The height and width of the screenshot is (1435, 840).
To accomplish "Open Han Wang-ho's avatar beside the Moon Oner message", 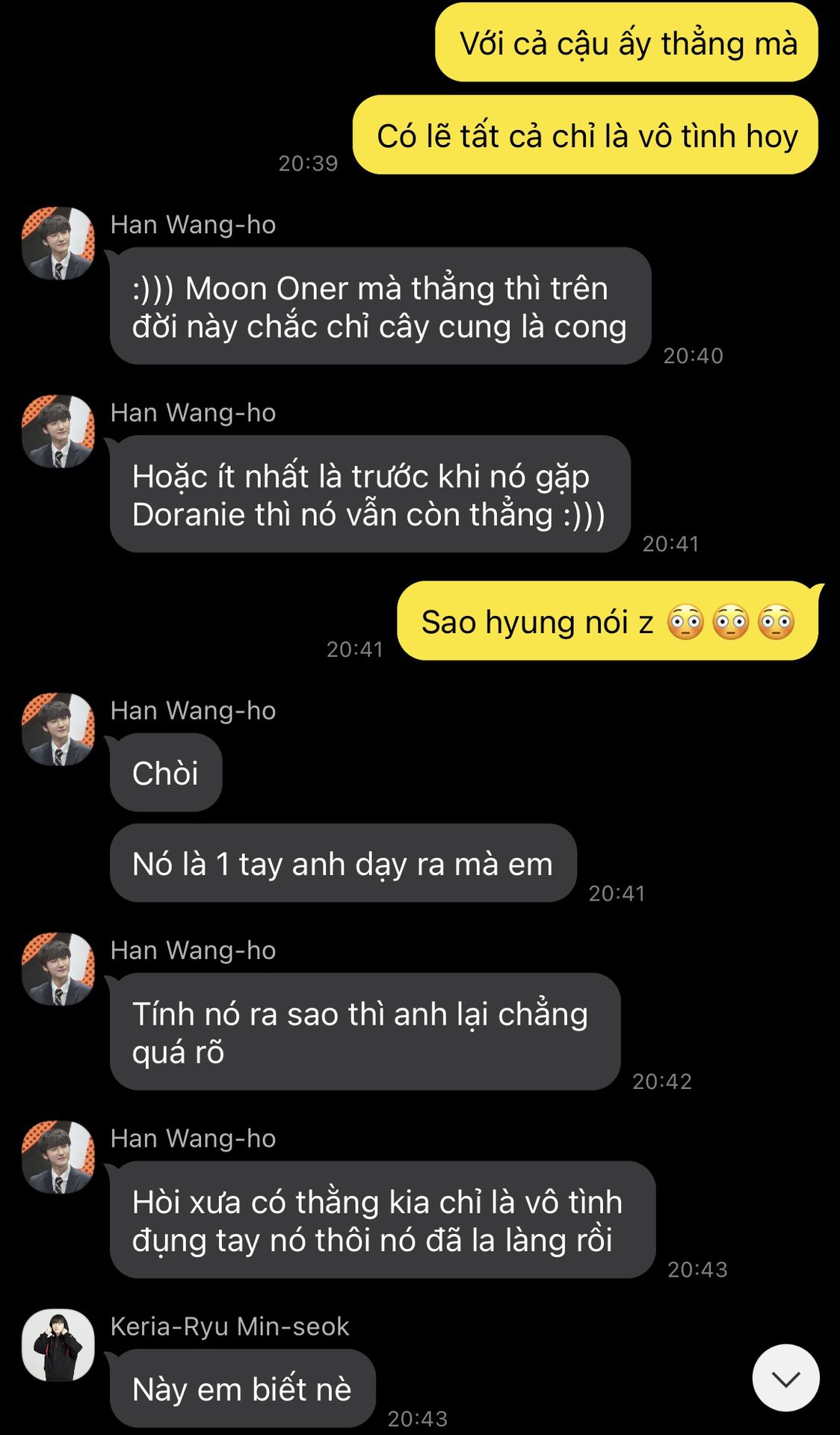I will [58, 244].
